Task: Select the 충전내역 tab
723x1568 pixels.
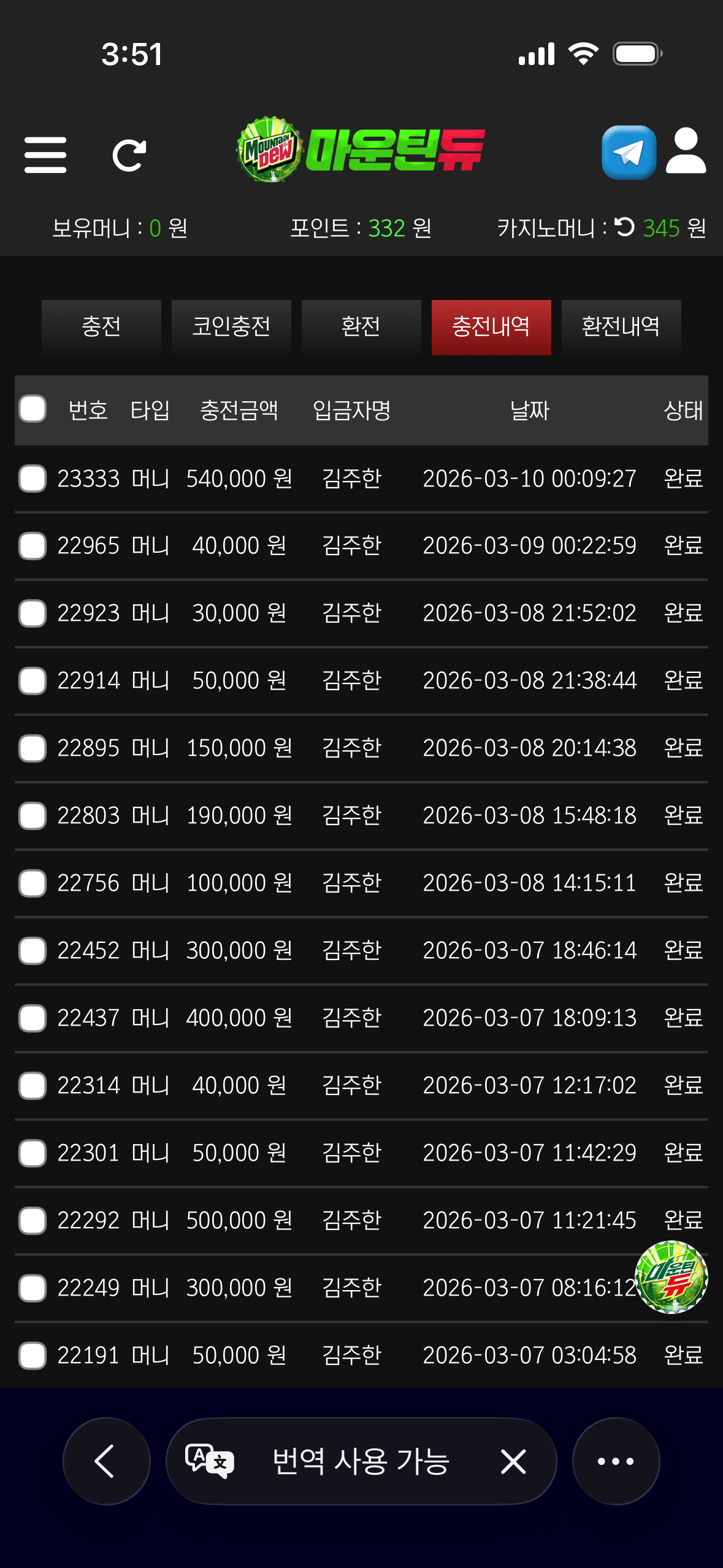Action: coord(491,327)
